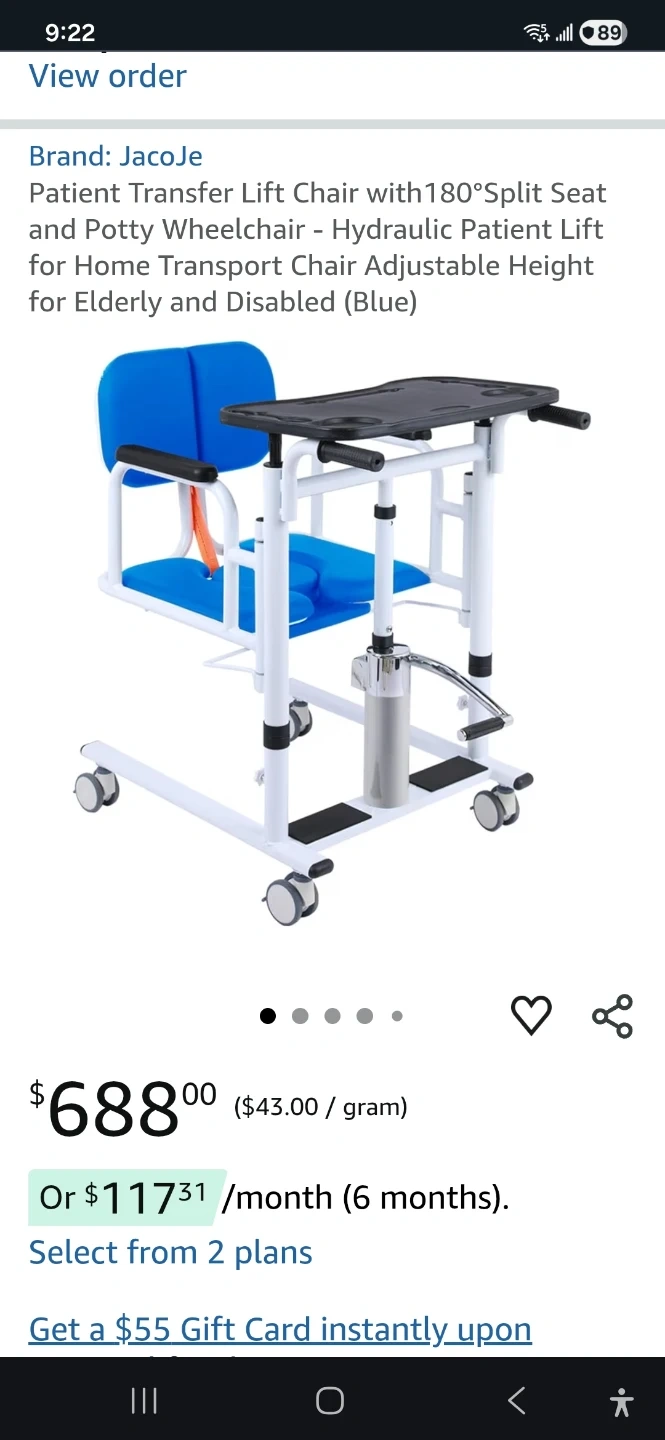Viewport: 665px width, 1440px height.
Task: Open the accessibility shortcut button
Action: click(x=621, y=1402)
